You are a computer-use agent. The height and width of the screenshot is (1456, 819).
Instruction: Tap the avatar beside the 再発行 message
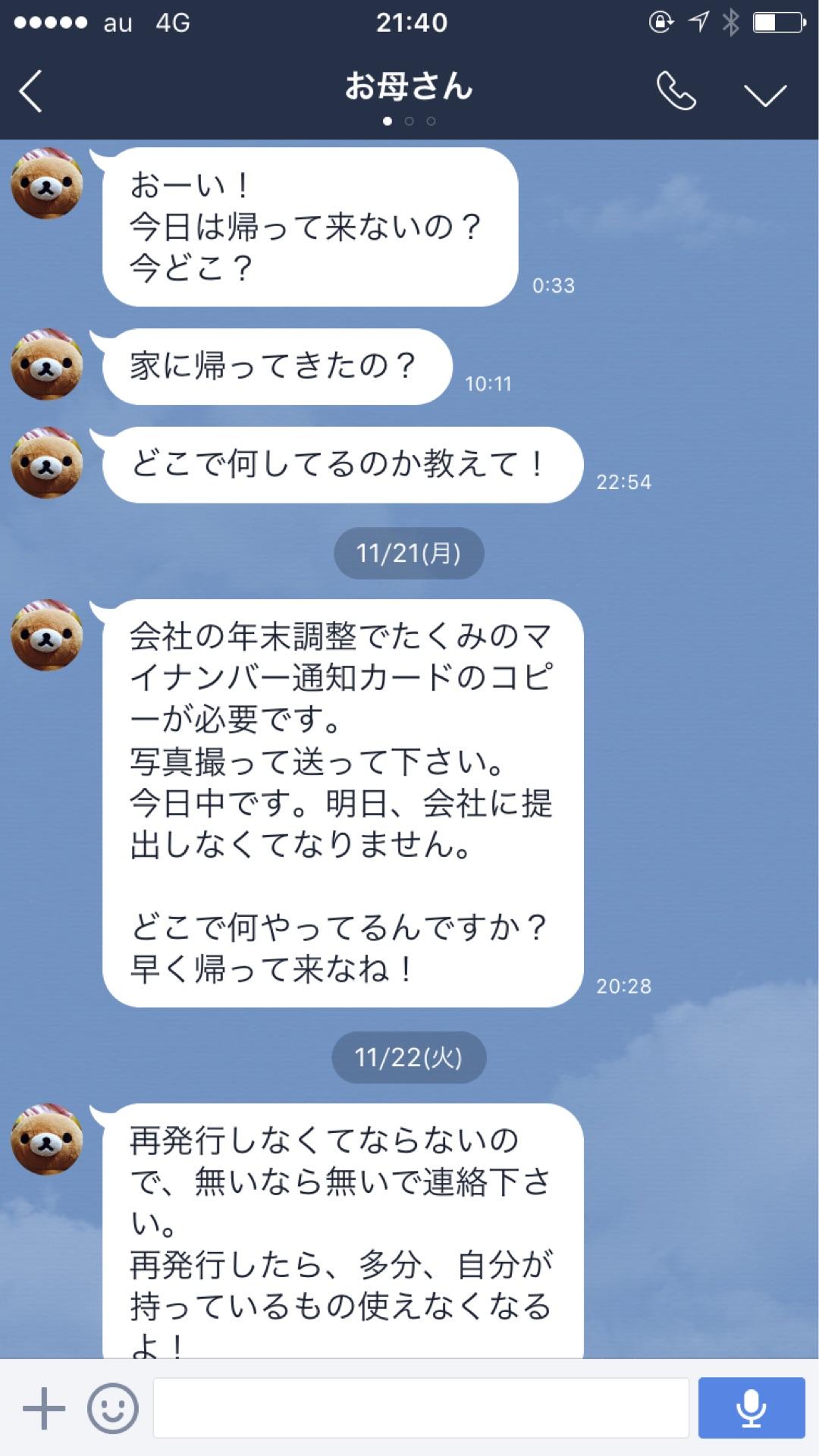pos(47,1144)
